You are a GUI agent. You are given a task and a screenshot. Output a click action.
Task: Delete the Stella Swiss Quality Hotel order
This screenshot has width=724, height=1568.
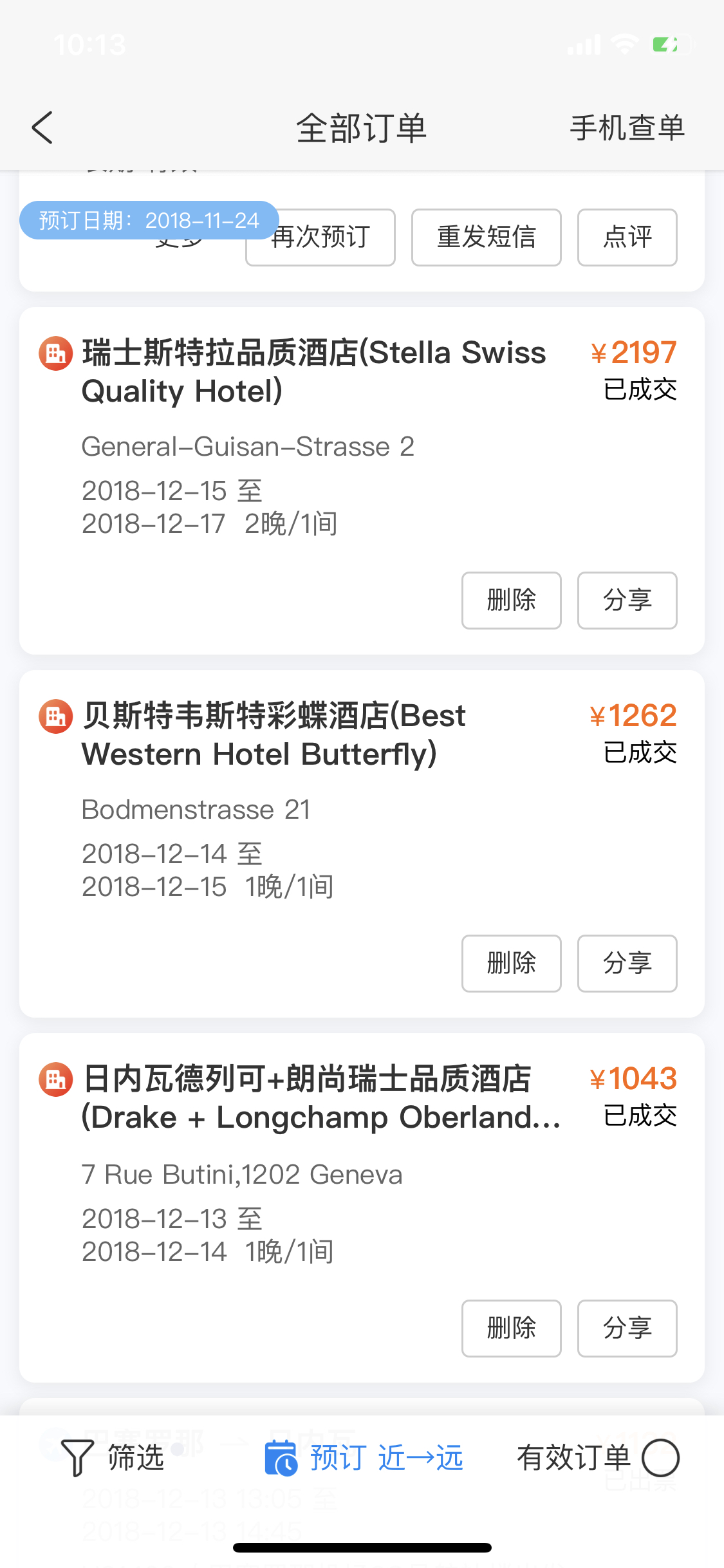[x=511, y=601]
